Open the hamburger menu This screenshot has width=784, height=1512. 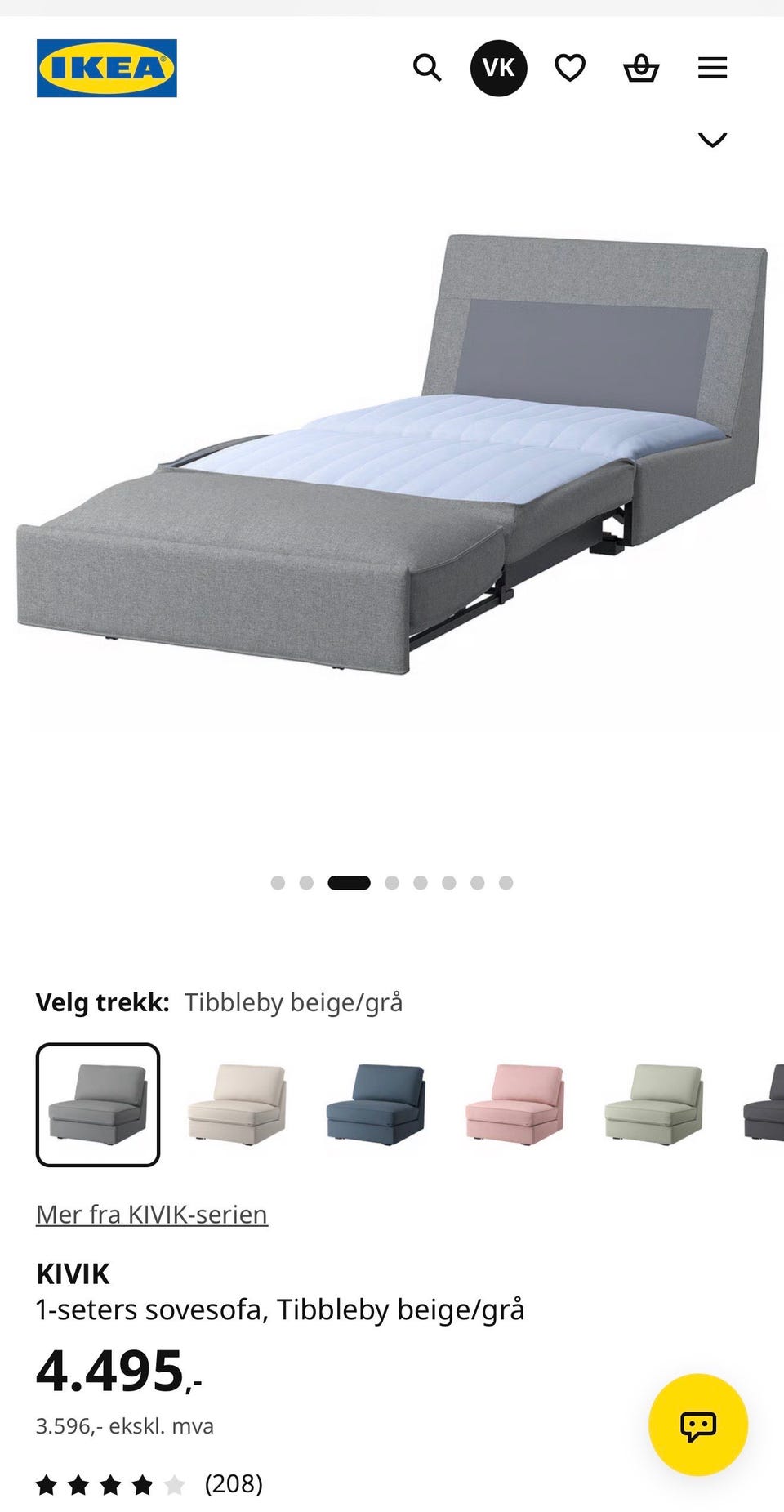point(712,68)
